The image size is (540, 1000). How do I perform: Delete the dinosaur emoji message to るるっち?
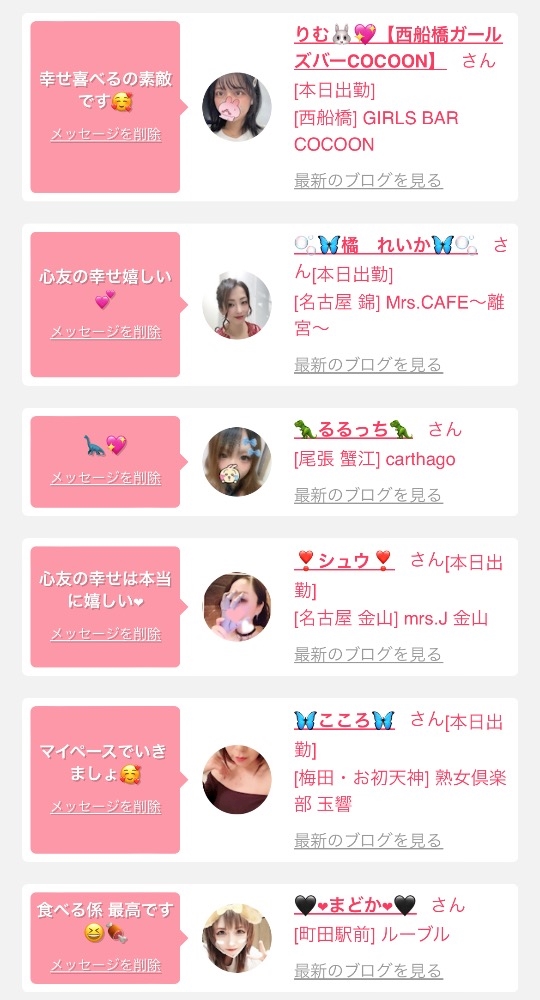106,478
